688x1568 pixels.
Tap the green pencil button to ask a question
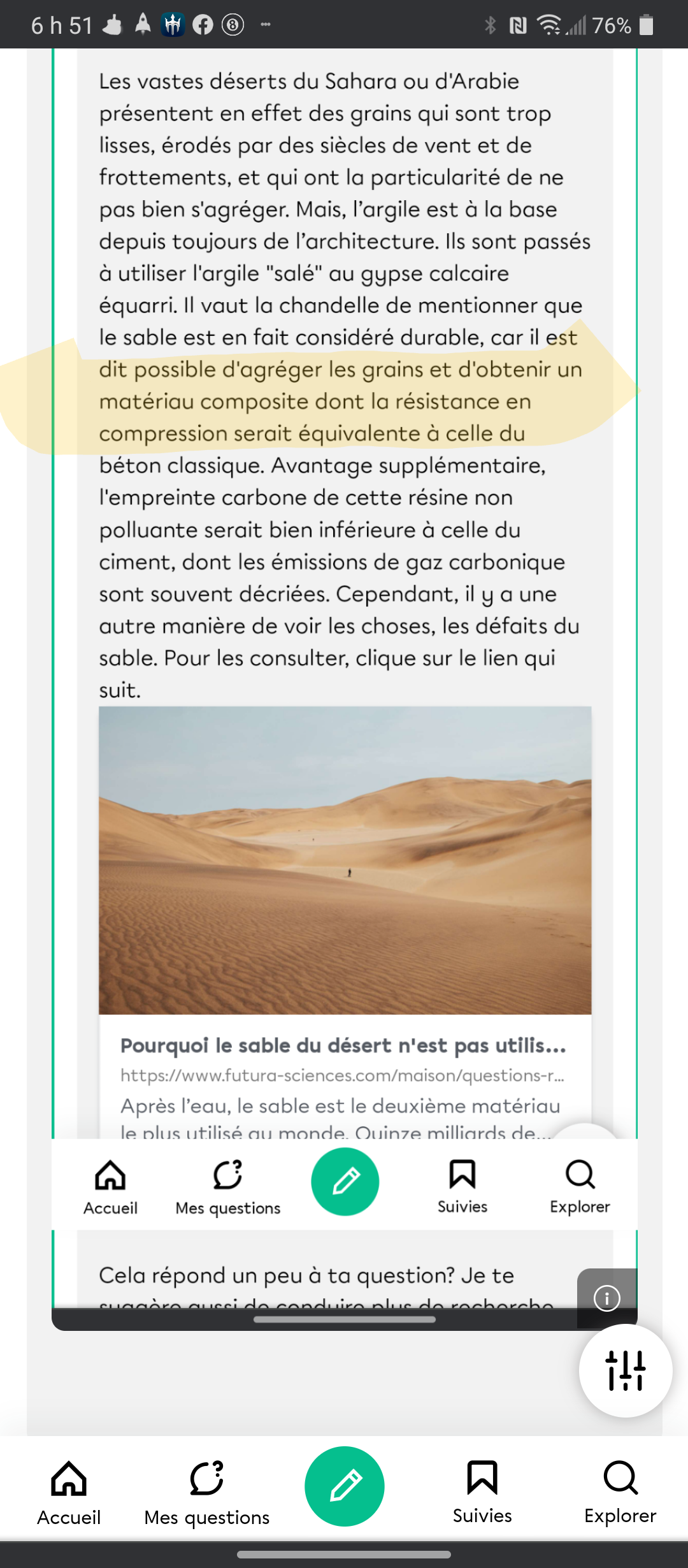tap(345, 1486)
